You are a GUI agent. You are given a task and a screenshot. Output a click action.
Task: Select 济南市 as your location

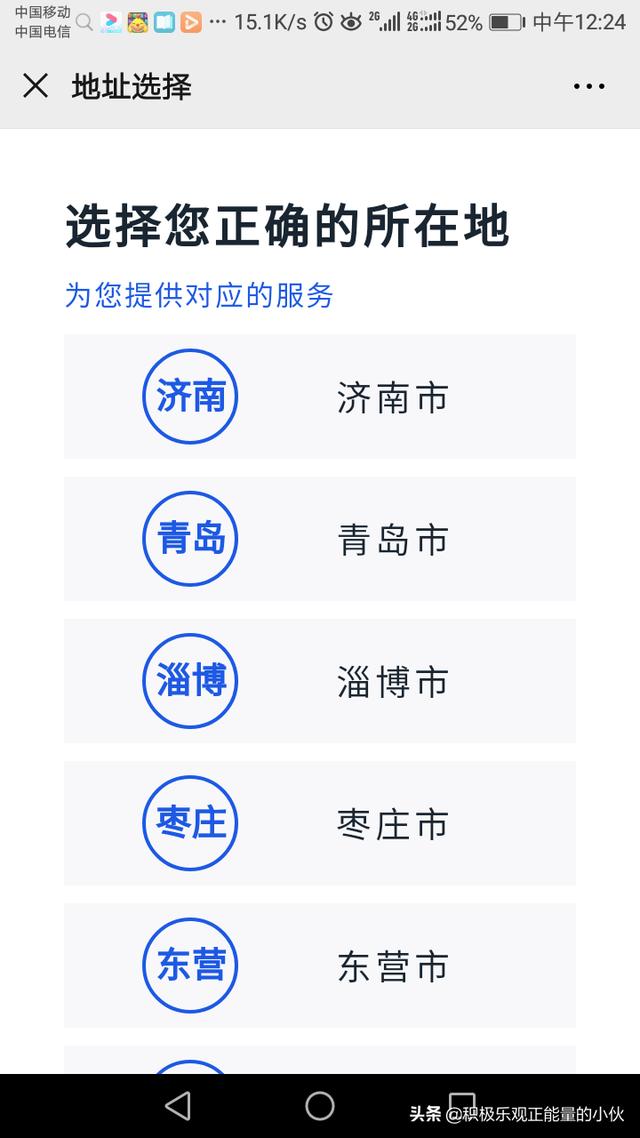320,396
